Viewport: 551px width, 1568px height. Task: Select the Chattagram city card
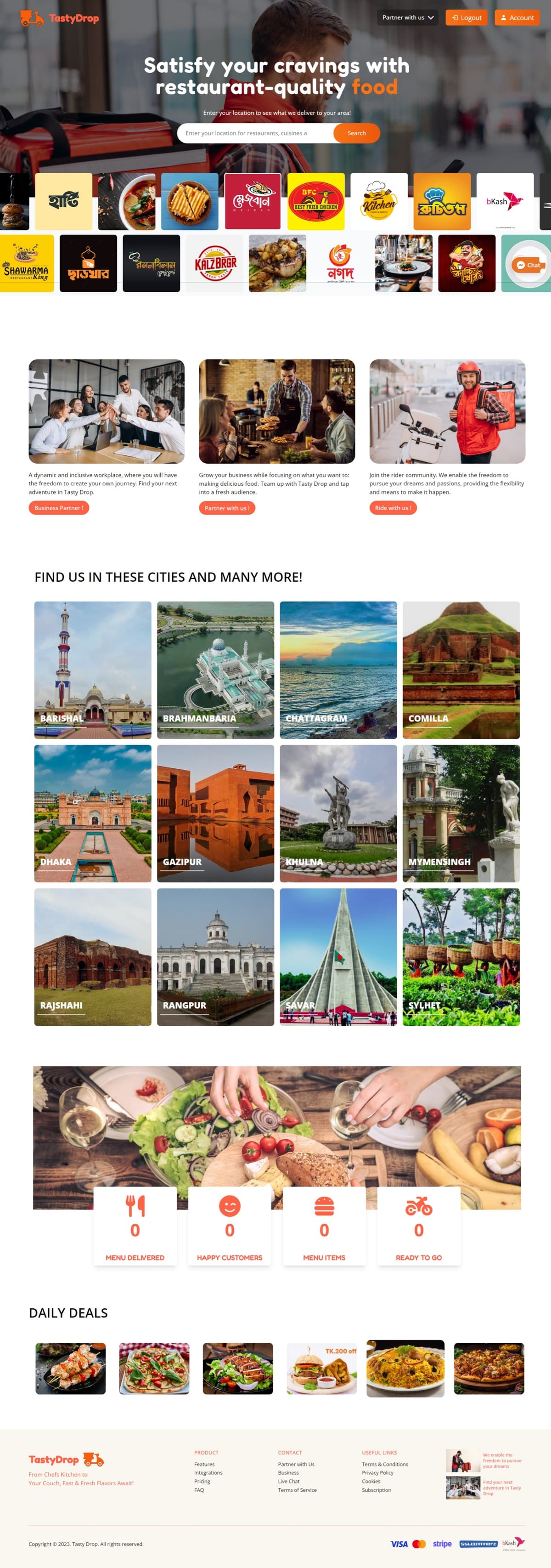(338, 670)
